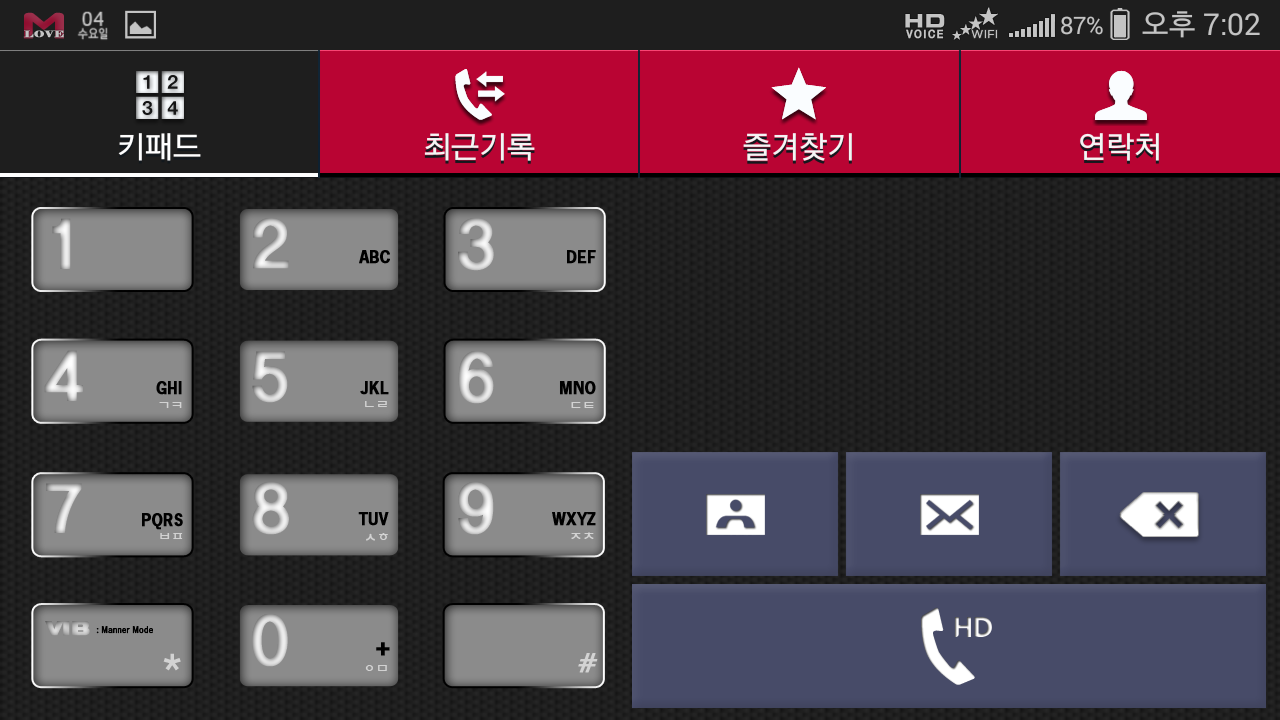Dial the 0 plus key
This screenshot has height=720, width=1280.
coord(319,646)
